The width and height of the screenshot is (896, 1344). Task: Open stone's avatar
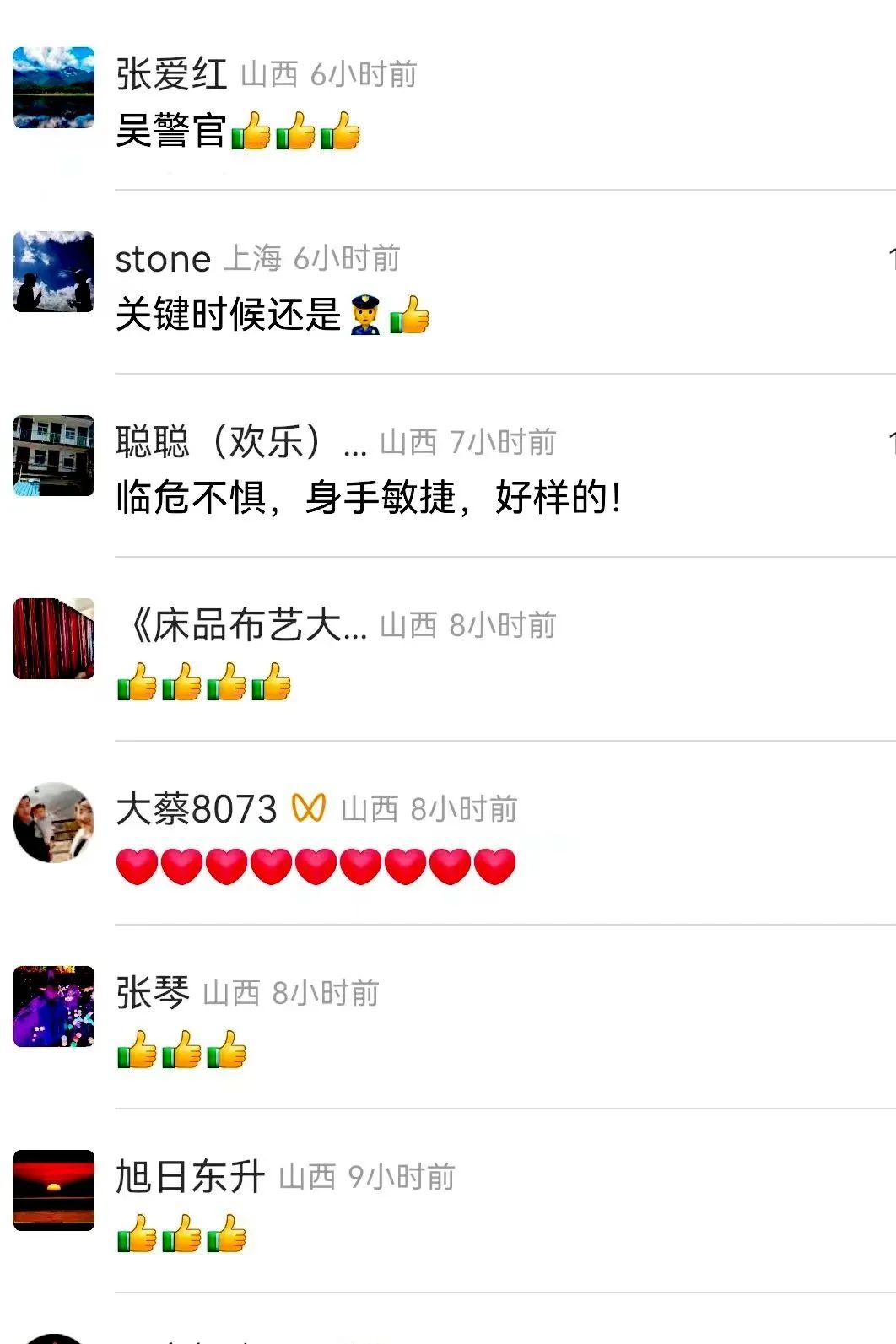pos(54,272)
